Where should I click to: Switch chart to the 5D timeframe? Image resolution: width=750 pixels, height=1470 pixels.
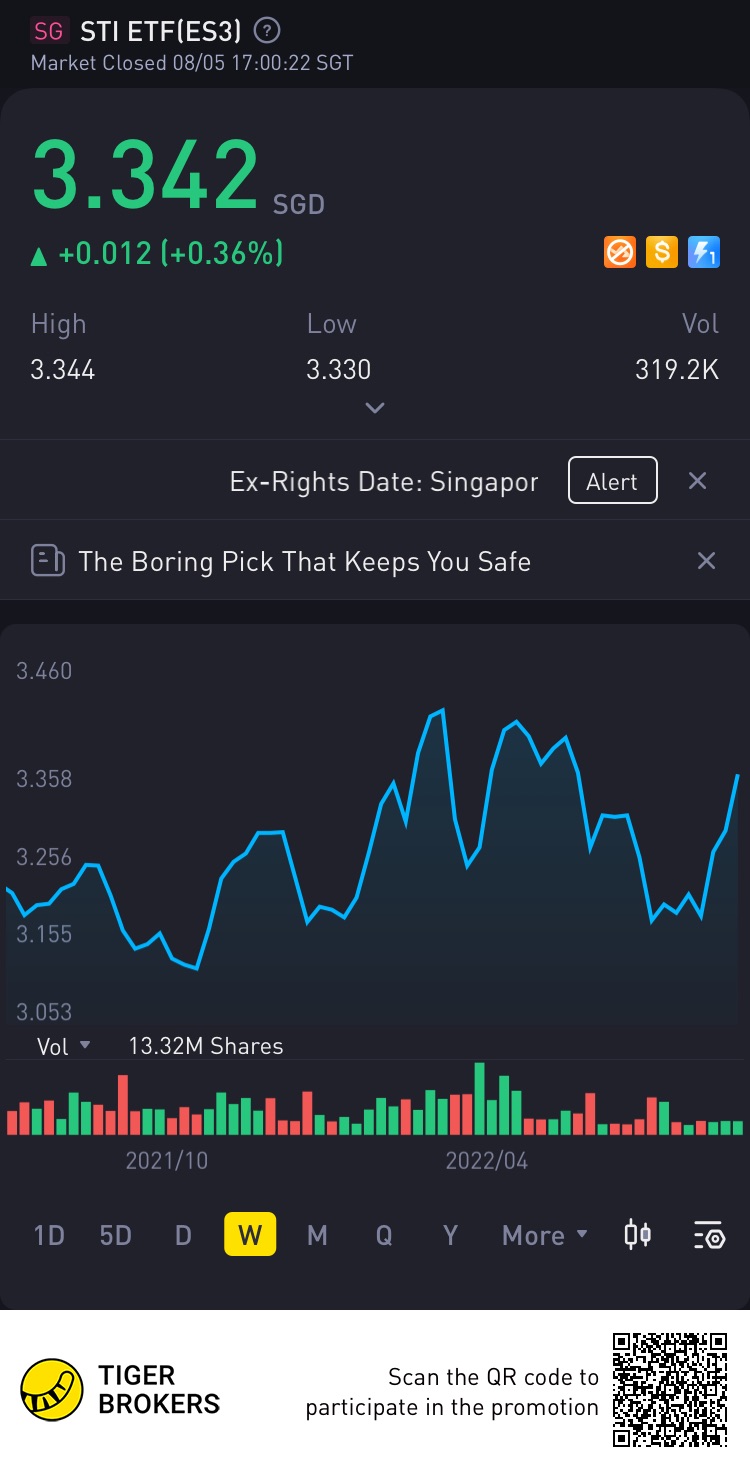coord(116,1235)
